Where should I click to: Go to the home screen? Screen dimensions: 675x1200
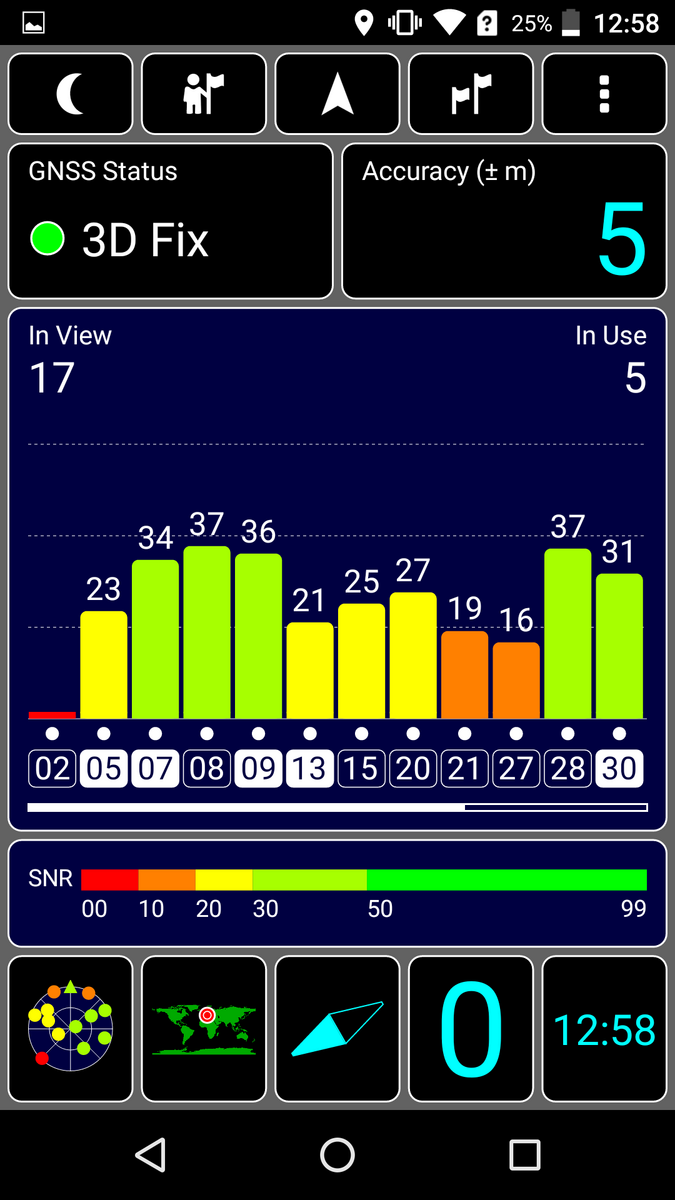[337, 1155]
